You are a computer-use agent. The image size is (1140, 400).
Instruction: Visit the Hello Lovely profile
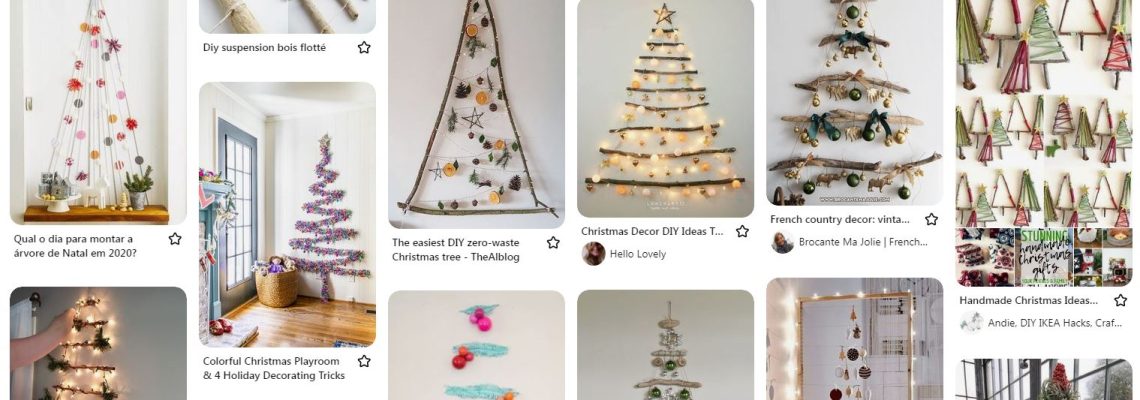click(637, 254)
